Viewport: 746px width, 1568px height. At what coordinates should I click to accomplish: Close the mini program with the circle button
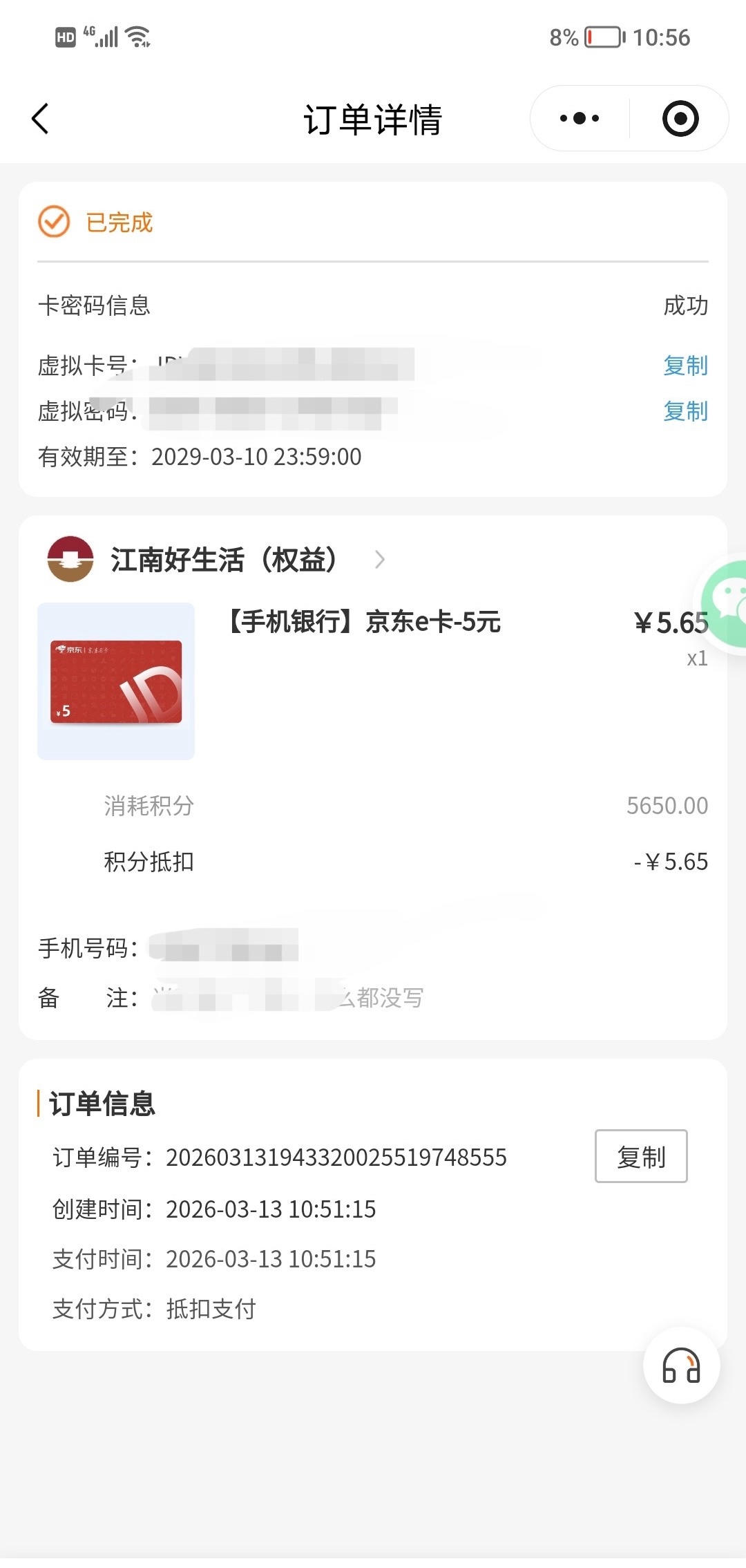[x=680, y=119]
